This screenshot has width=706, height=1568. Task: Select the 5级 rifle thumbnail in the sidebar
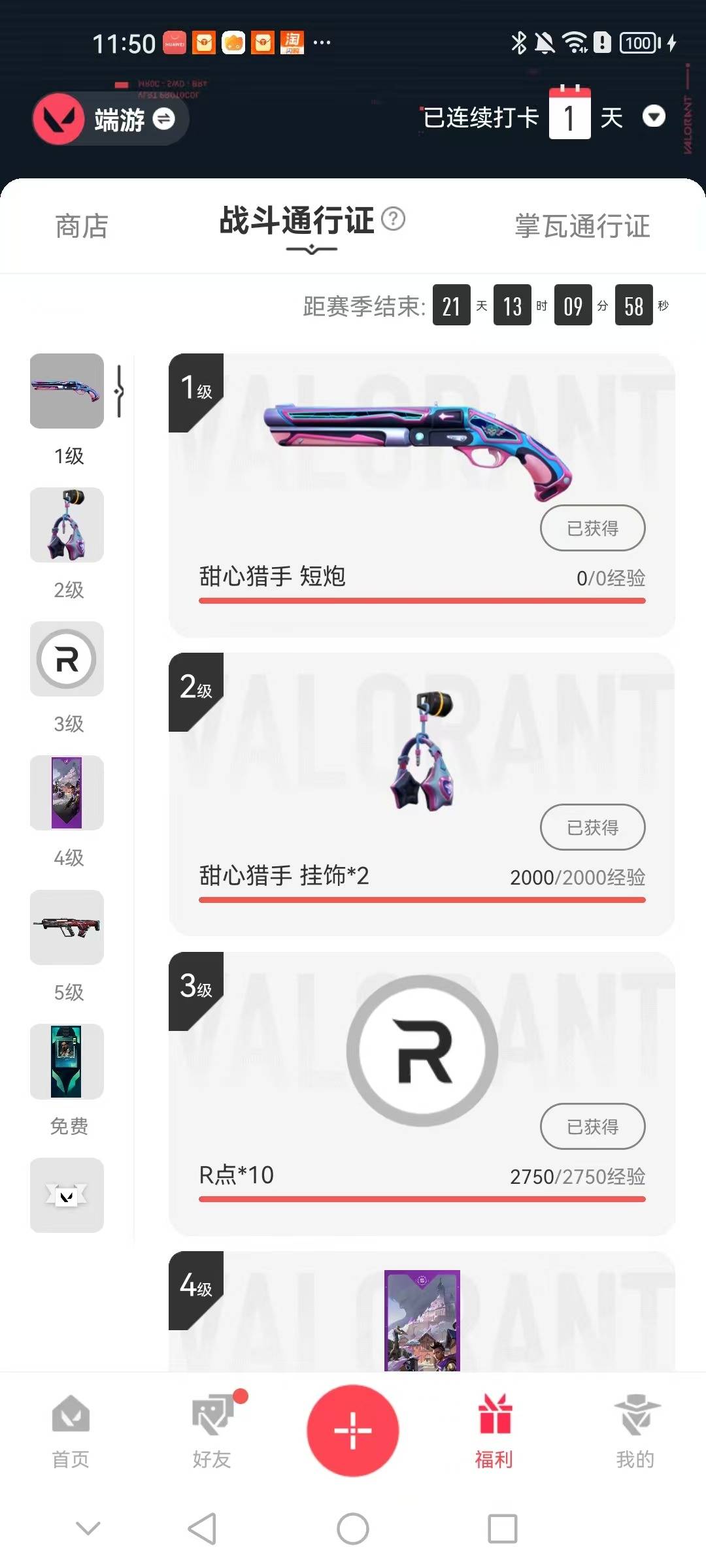pyautogui.click(x=66, y=928)
